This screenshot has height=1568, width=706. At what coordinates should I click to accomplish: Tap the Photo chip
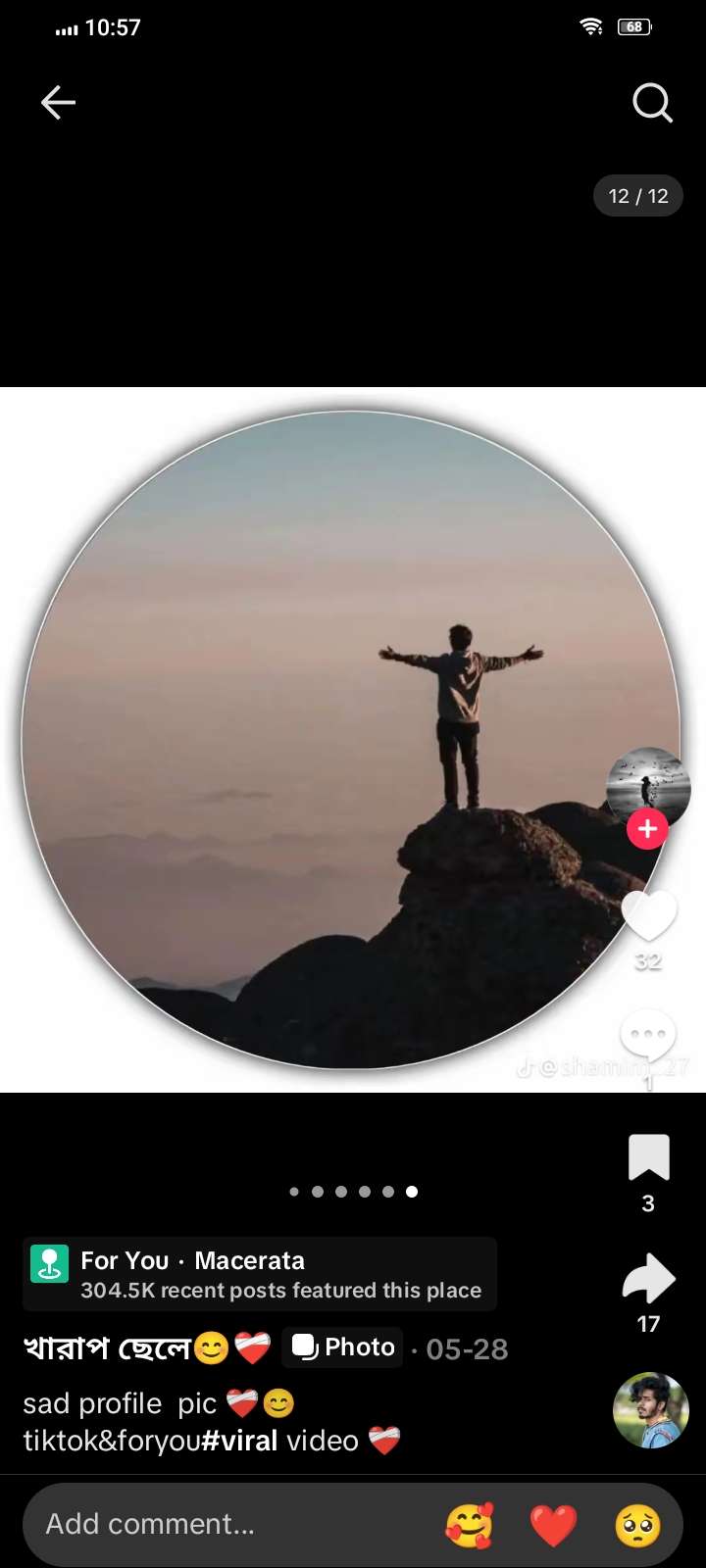tap(343, 1347)
